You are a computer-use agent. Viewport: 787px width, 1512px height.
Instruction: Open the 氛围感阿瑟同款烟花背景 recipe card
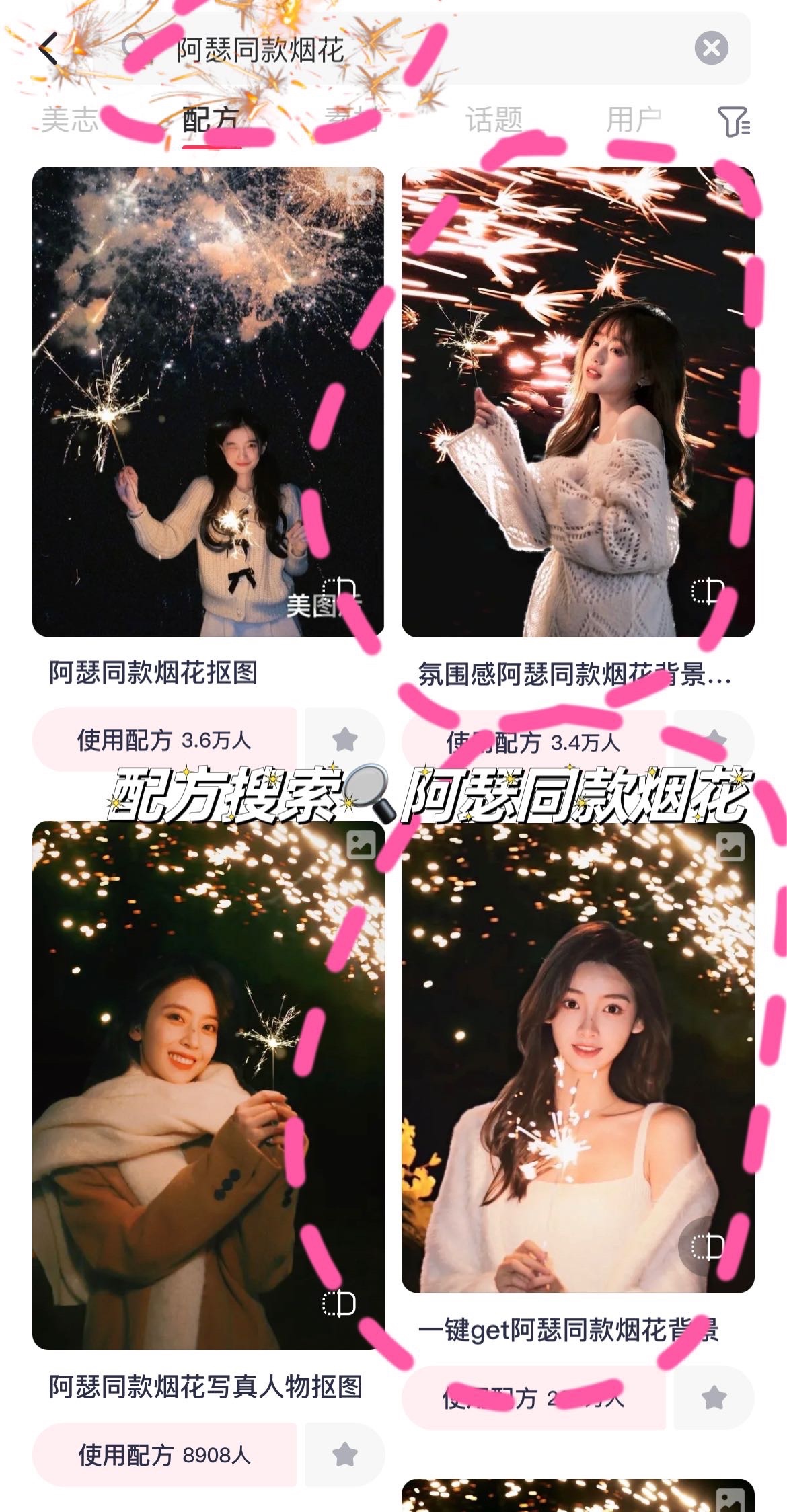coord(577,401)
